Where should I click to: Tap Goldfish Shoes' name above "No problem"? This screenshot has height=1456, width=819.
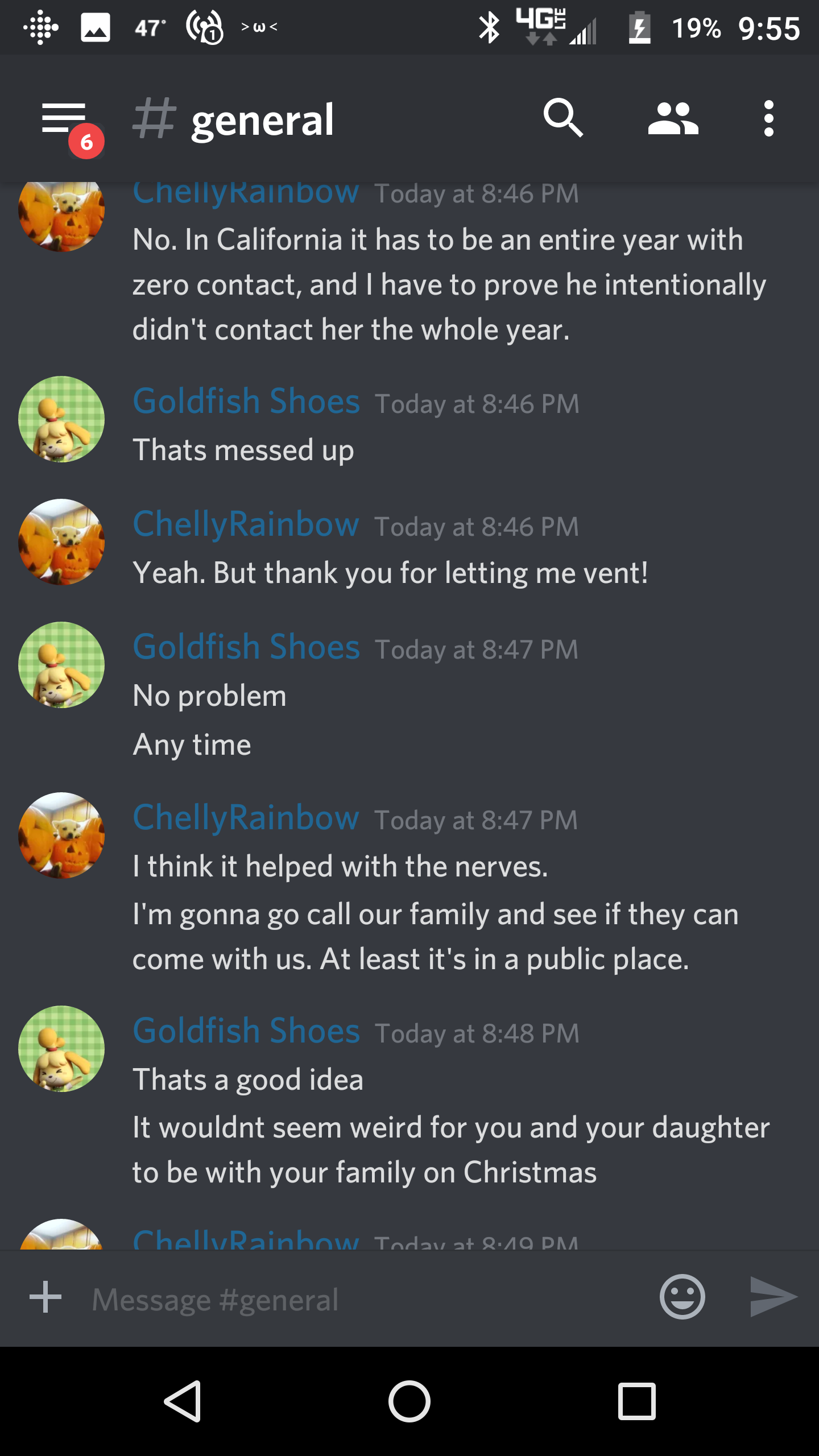246,647
